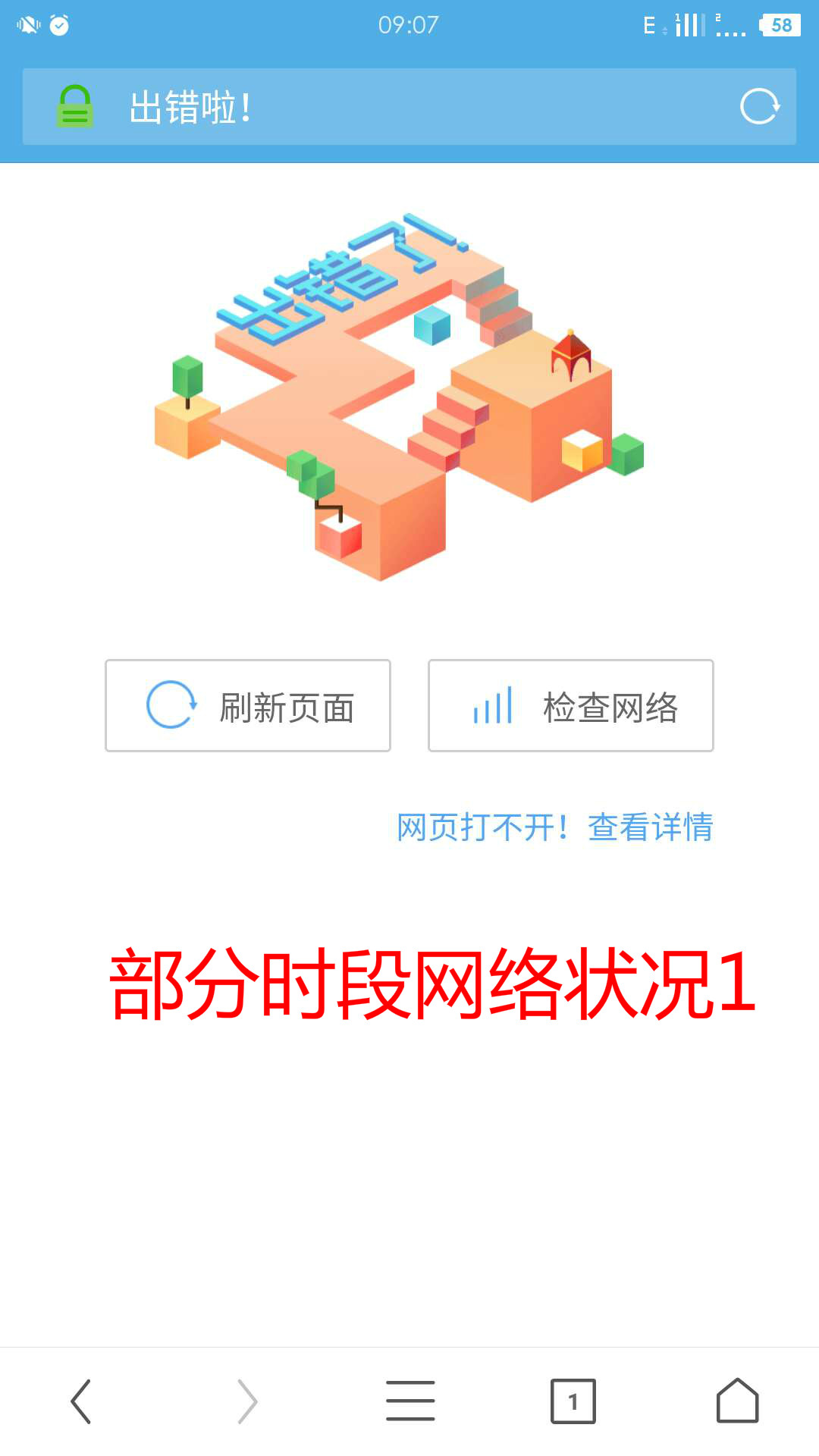Viewport: 819px width, 1456px height.
Task: Go back to the previous page
Action: click(81, 1401)
